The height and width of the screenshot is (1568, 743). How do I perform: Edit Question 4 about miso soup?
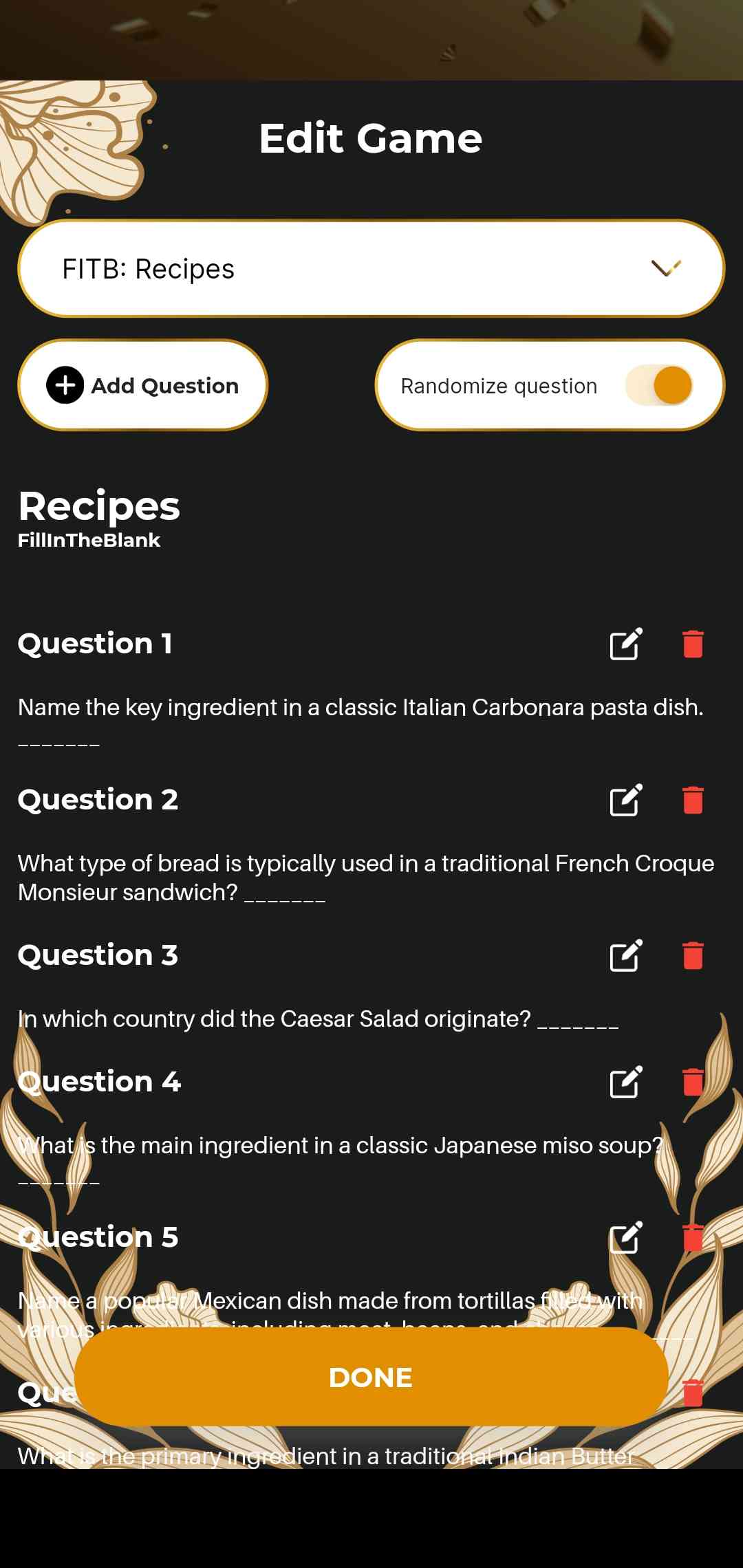(x=626, y=1082)
